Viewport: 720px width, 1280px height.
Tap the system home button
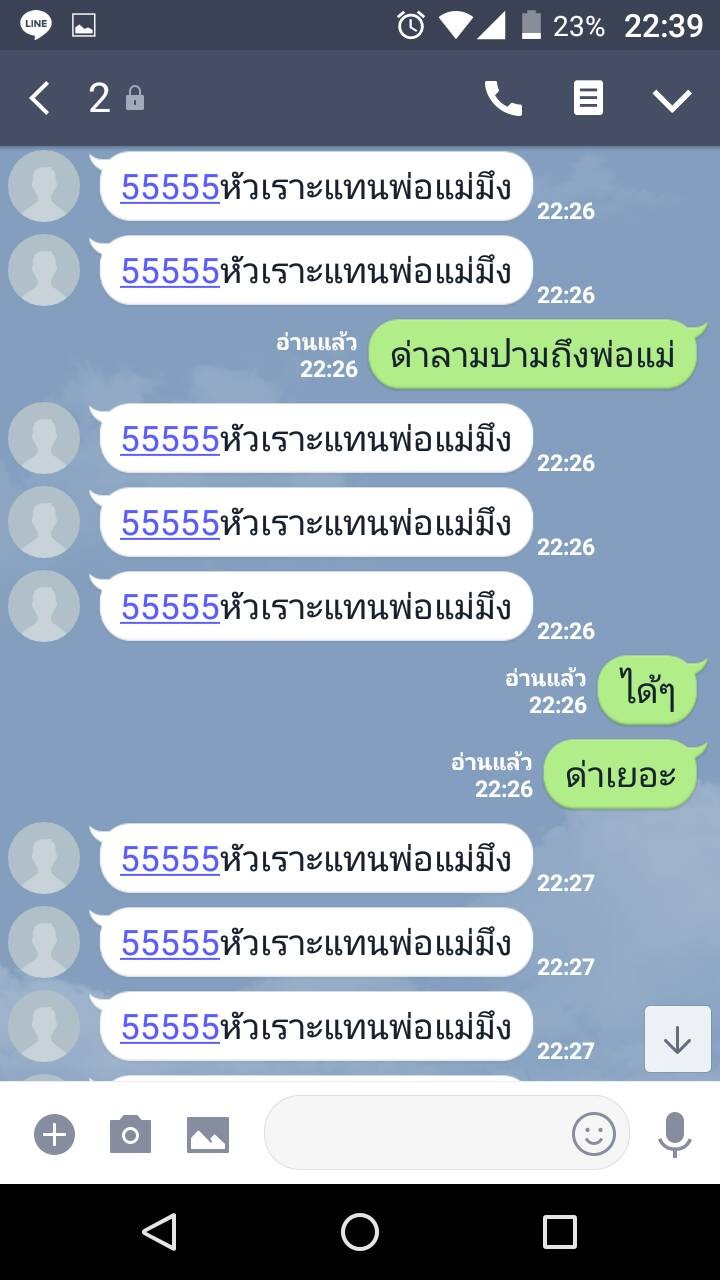point(360,1232)
